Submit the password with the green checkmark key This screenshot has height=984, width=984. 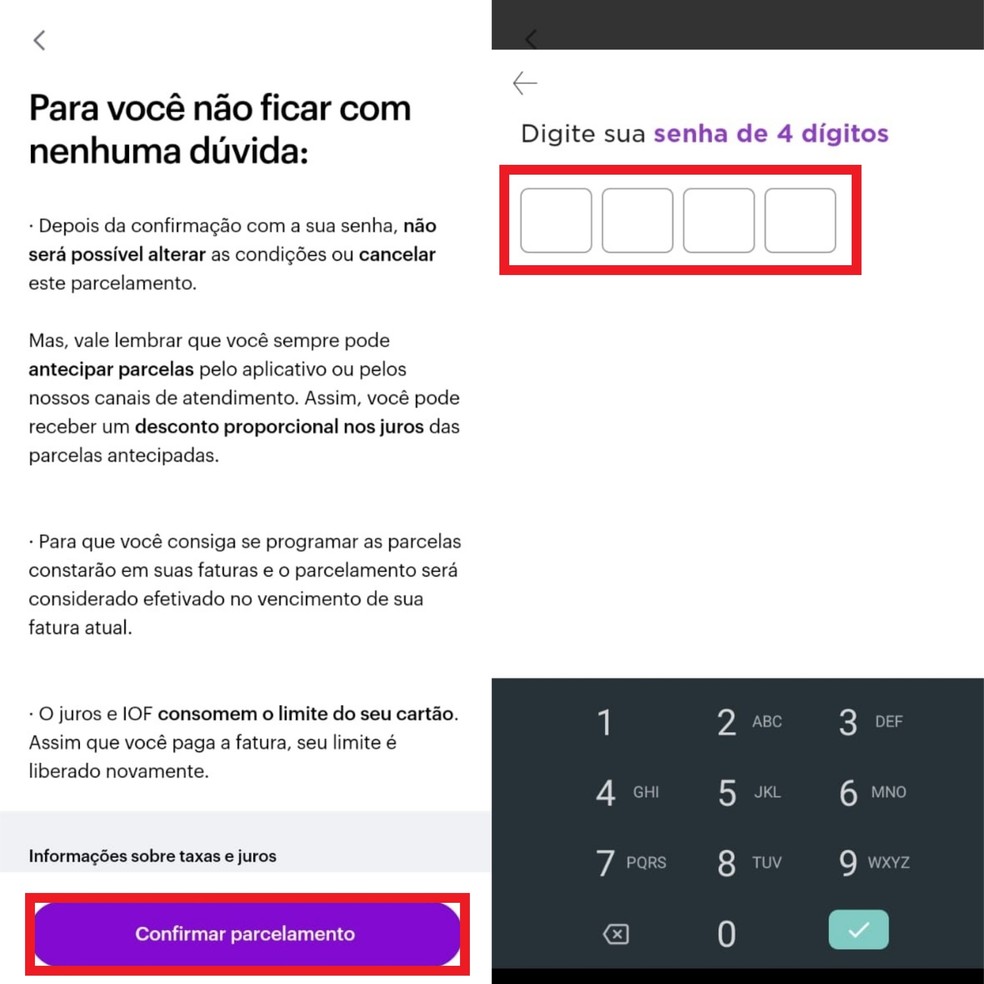pos(858,930)
